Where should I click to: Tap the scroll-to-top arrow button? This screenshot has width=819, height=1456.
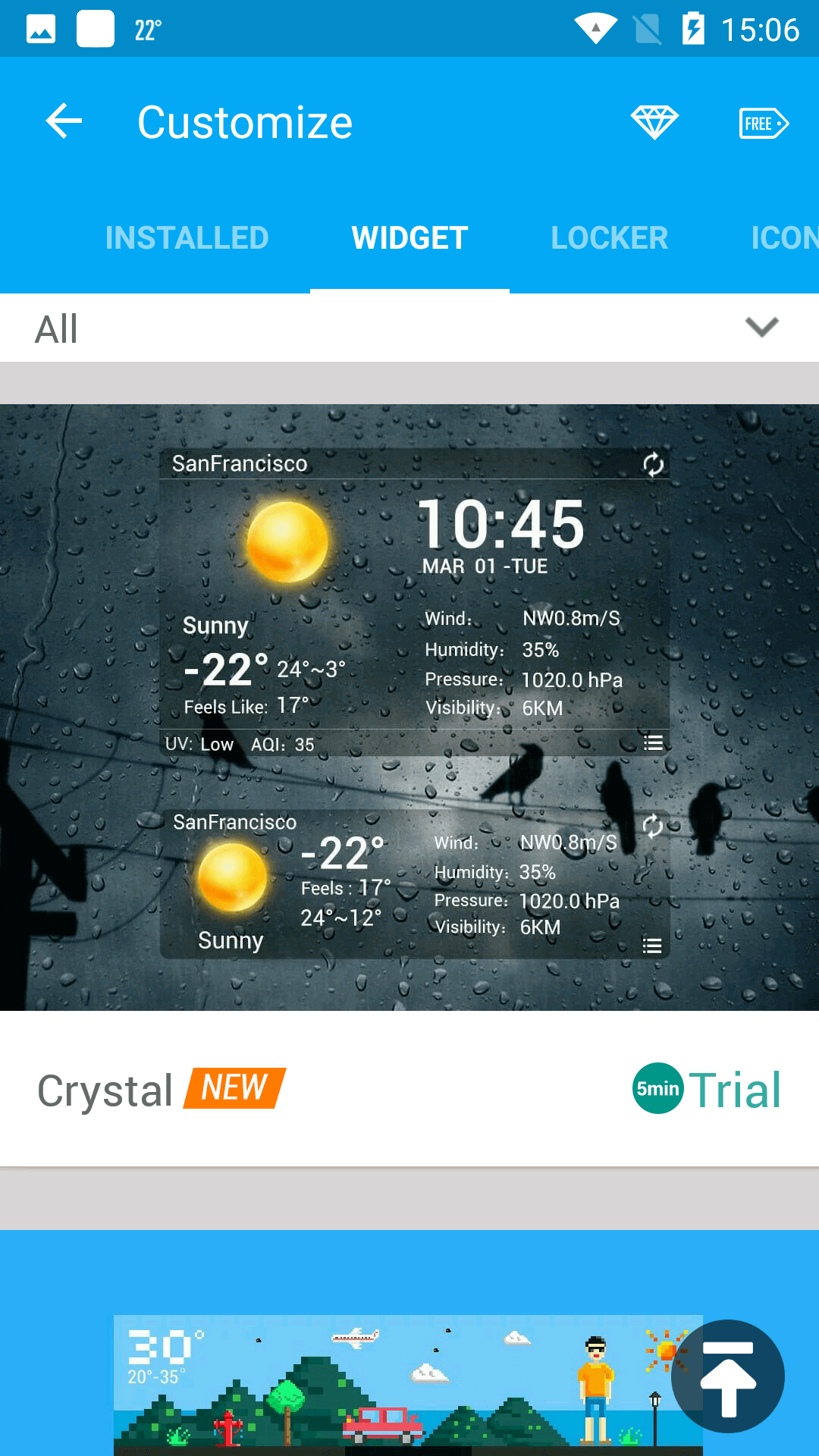pyautogui.click(x=728, y=1376)
